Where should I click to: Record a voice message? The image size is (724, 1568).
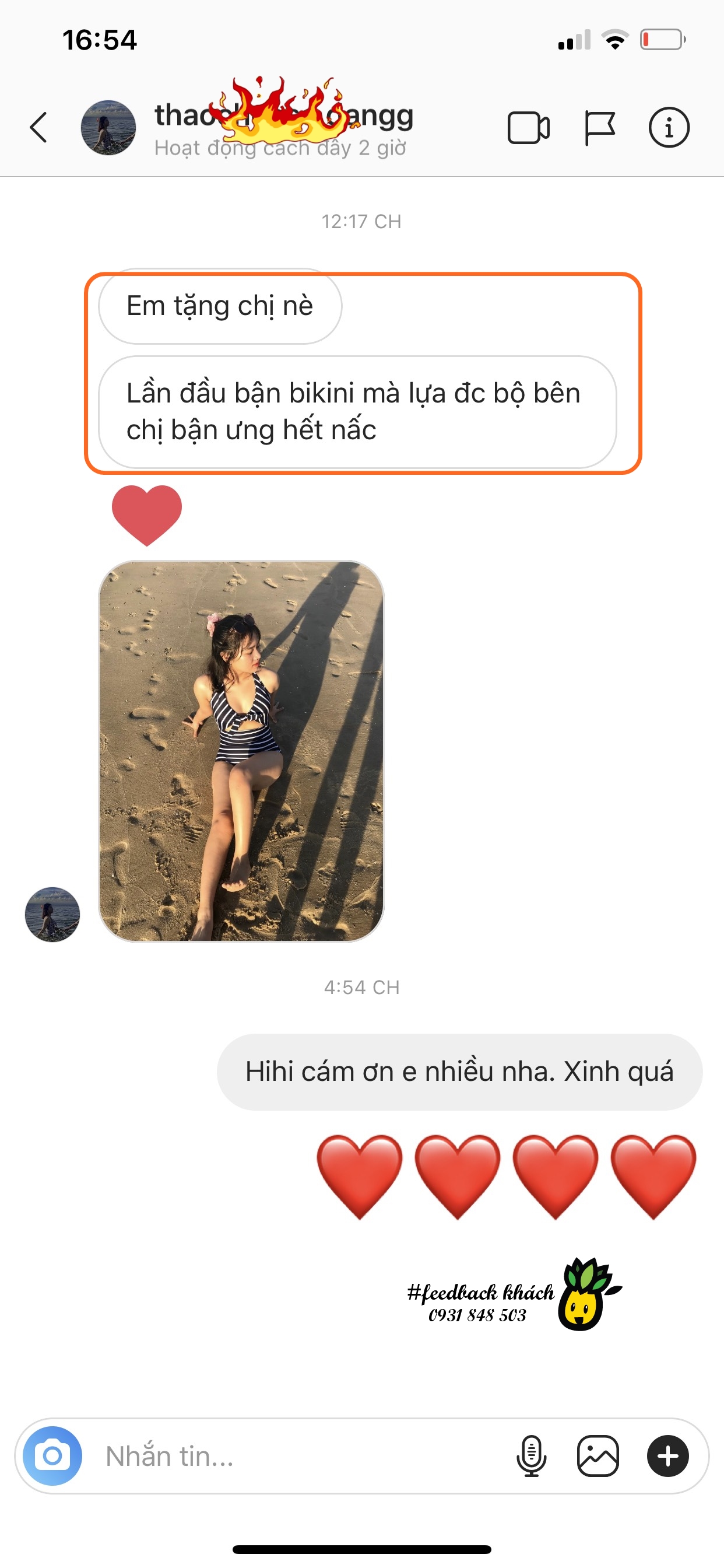click(x=531, y=1456)
